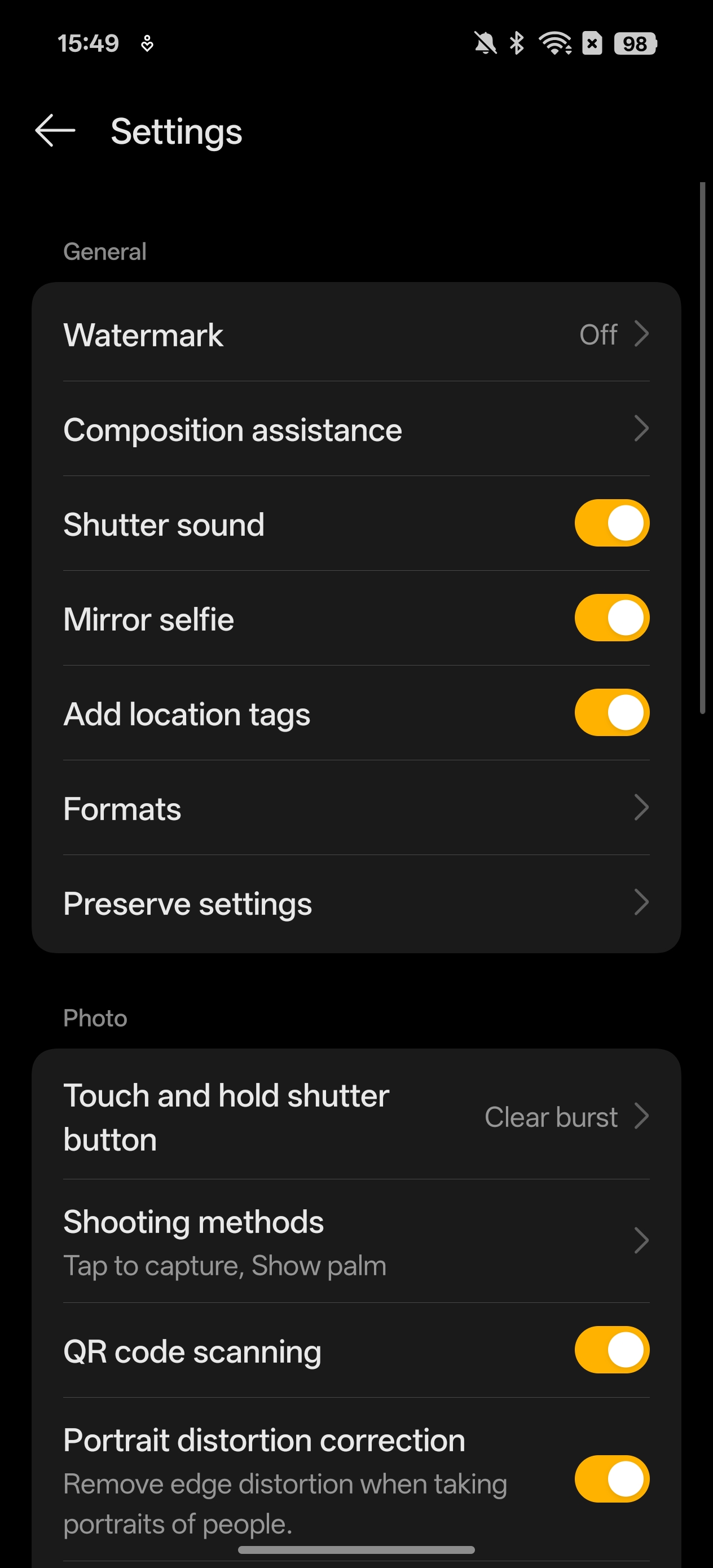Turn off Shutter sound

(x=611, y=523)
